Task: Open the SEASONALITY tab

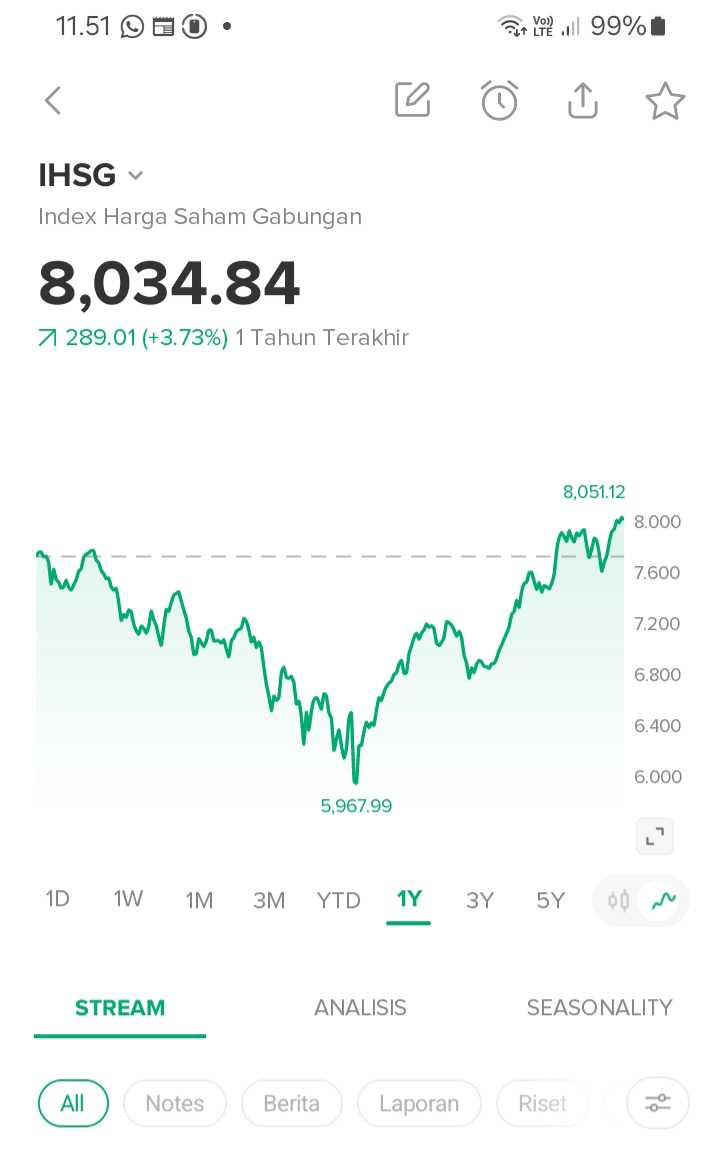Action: [599, 1007]
